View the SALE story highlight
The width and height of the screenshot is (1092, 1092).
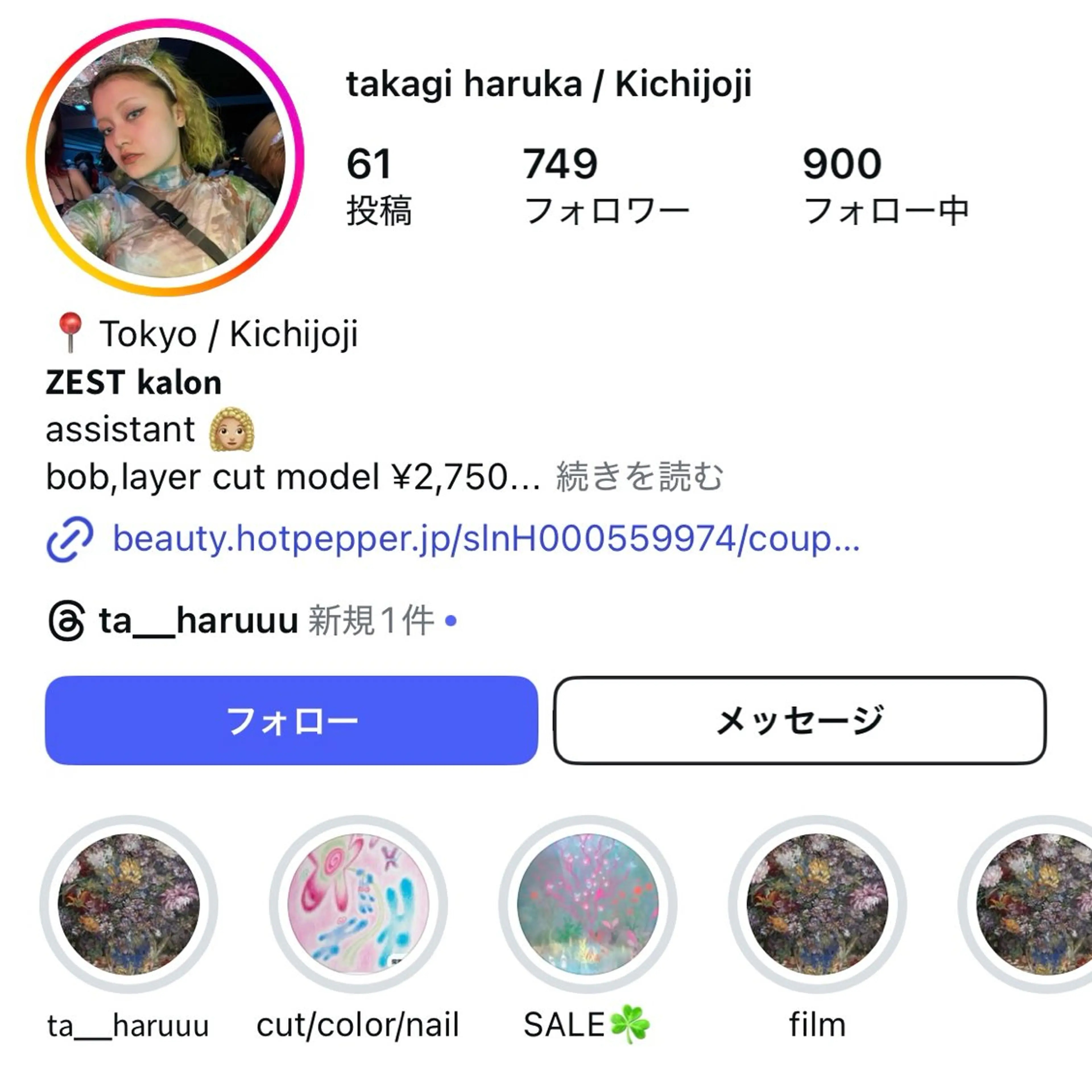[588, 904]
